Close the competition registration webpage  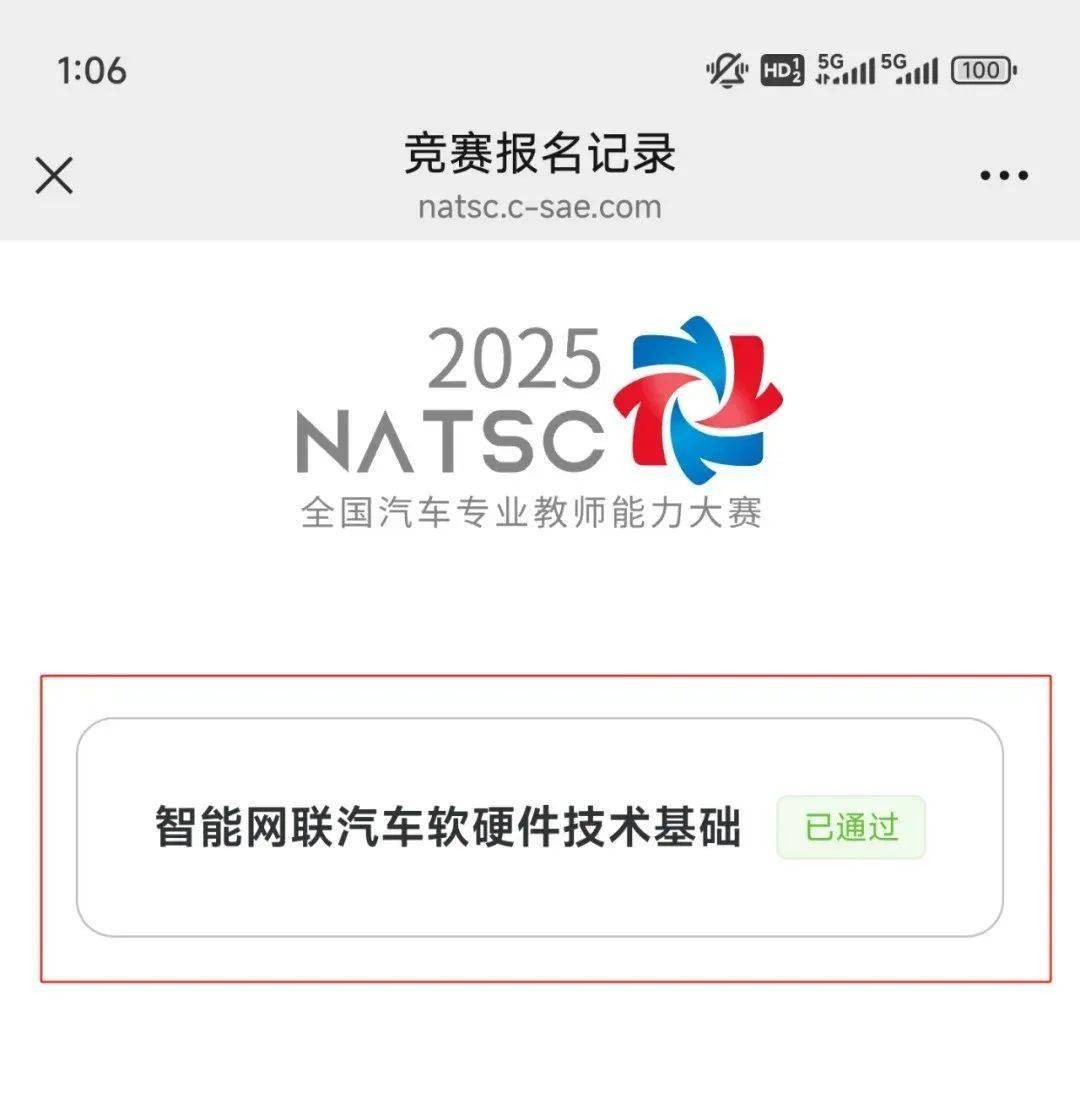point(54,177)
